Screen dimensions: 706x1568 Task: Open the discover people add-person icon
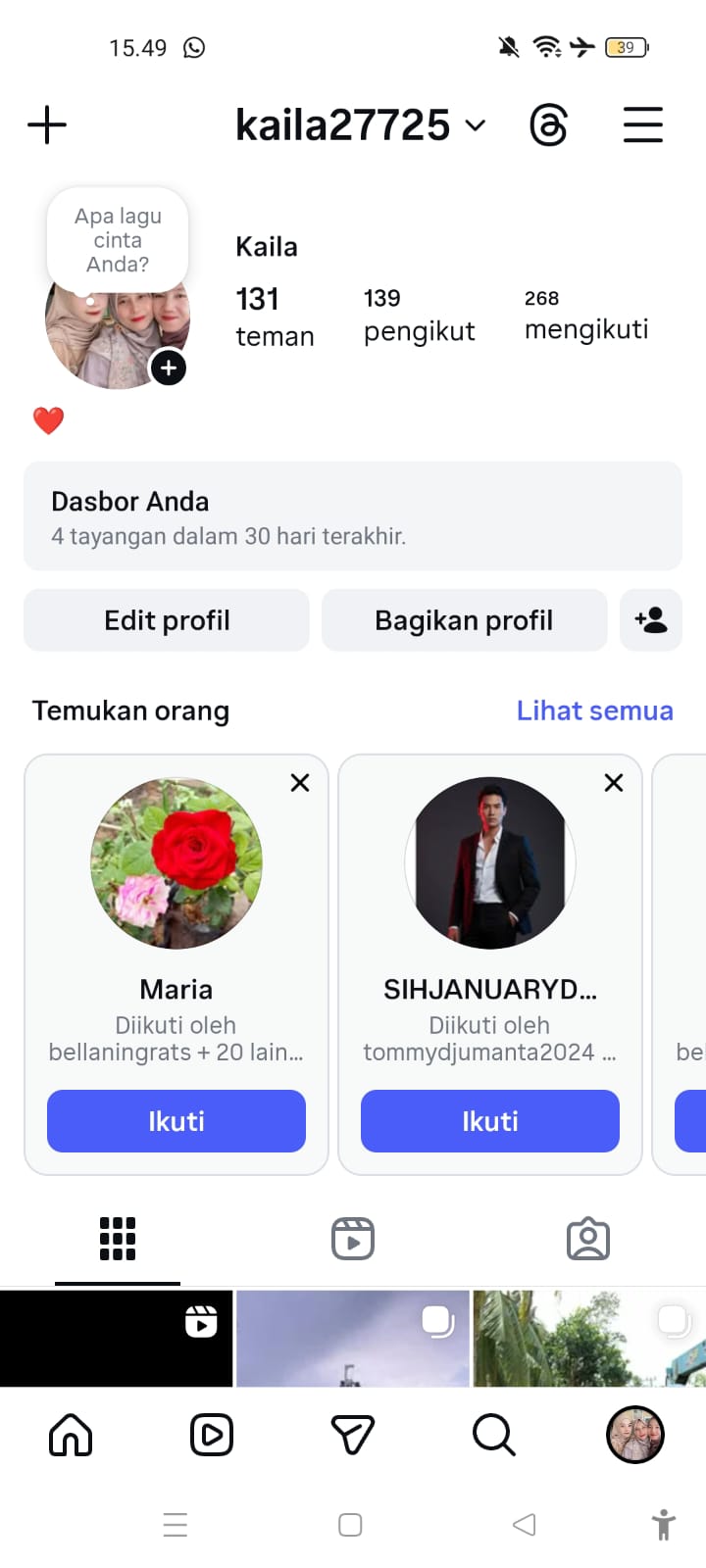651,620
